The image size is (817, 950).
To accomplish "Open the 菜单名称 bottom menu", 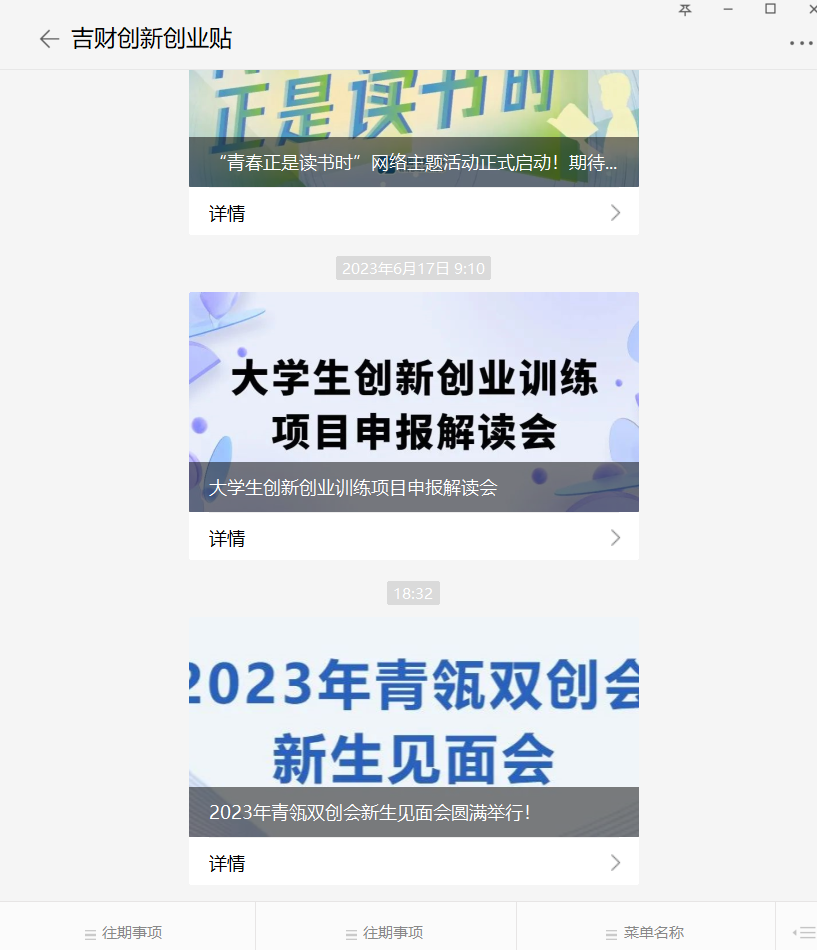I will [645, 932].
